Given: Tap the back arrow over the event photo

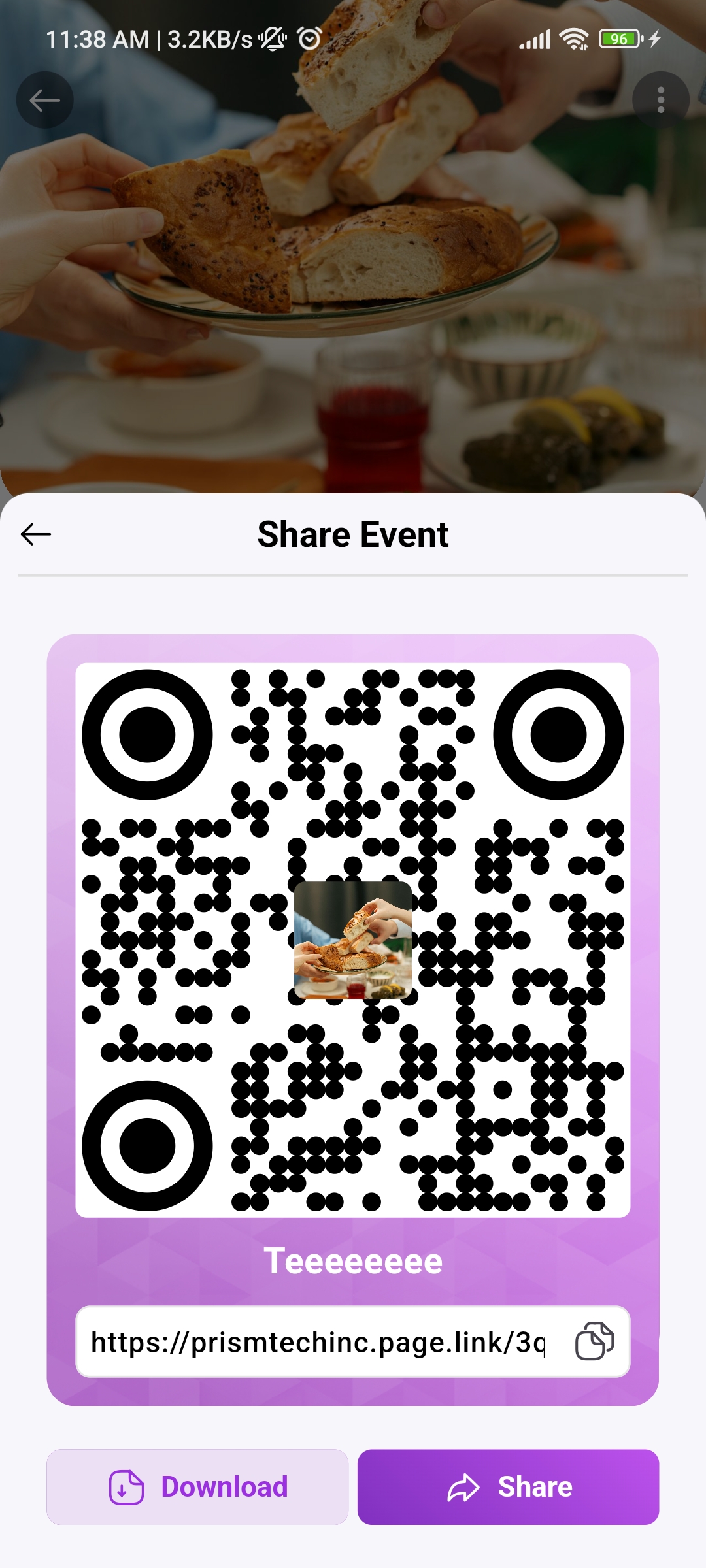Looking at the screenshot, I should 44,100.
